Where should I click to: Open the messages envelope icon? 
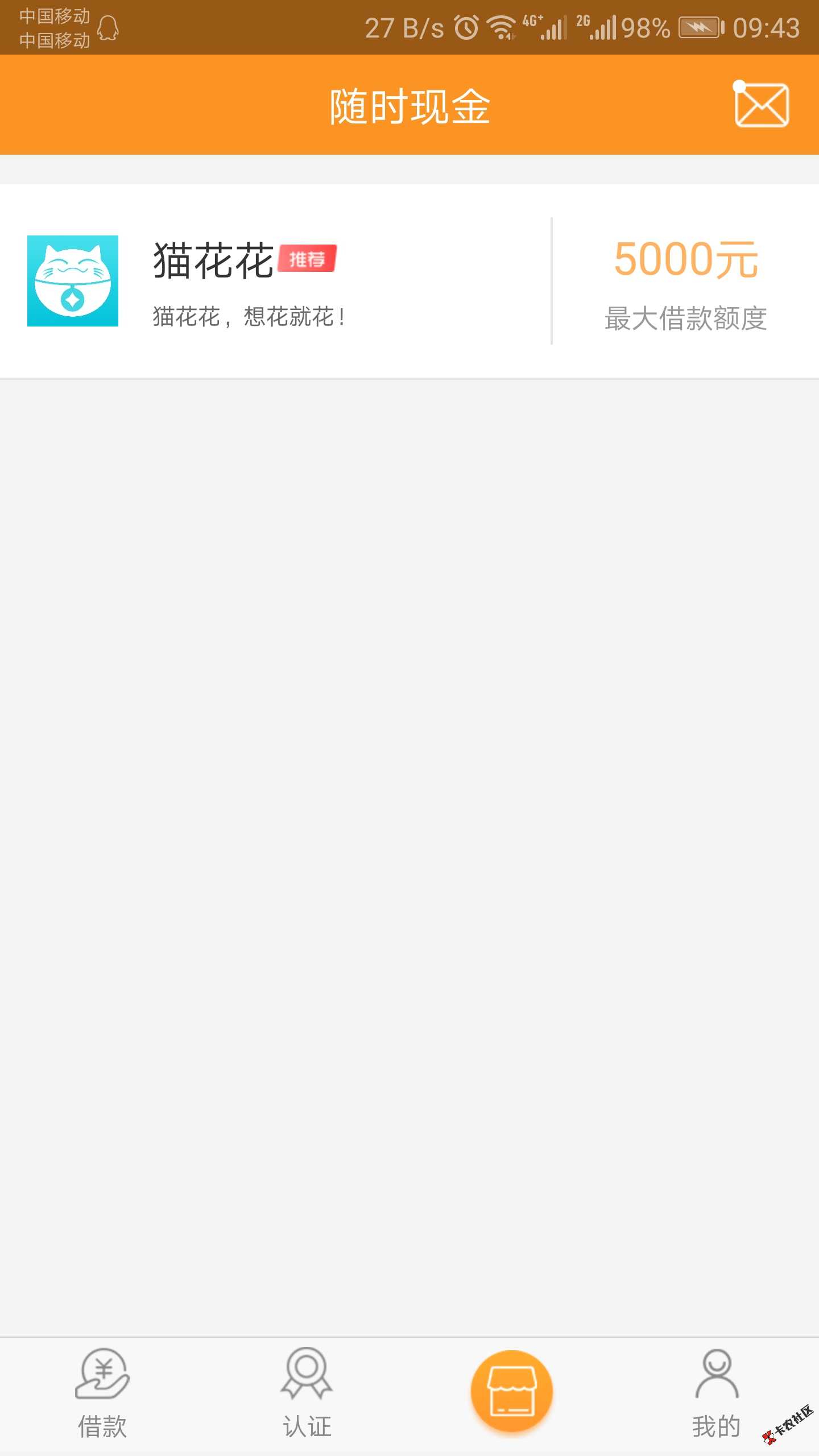point(761,105)
